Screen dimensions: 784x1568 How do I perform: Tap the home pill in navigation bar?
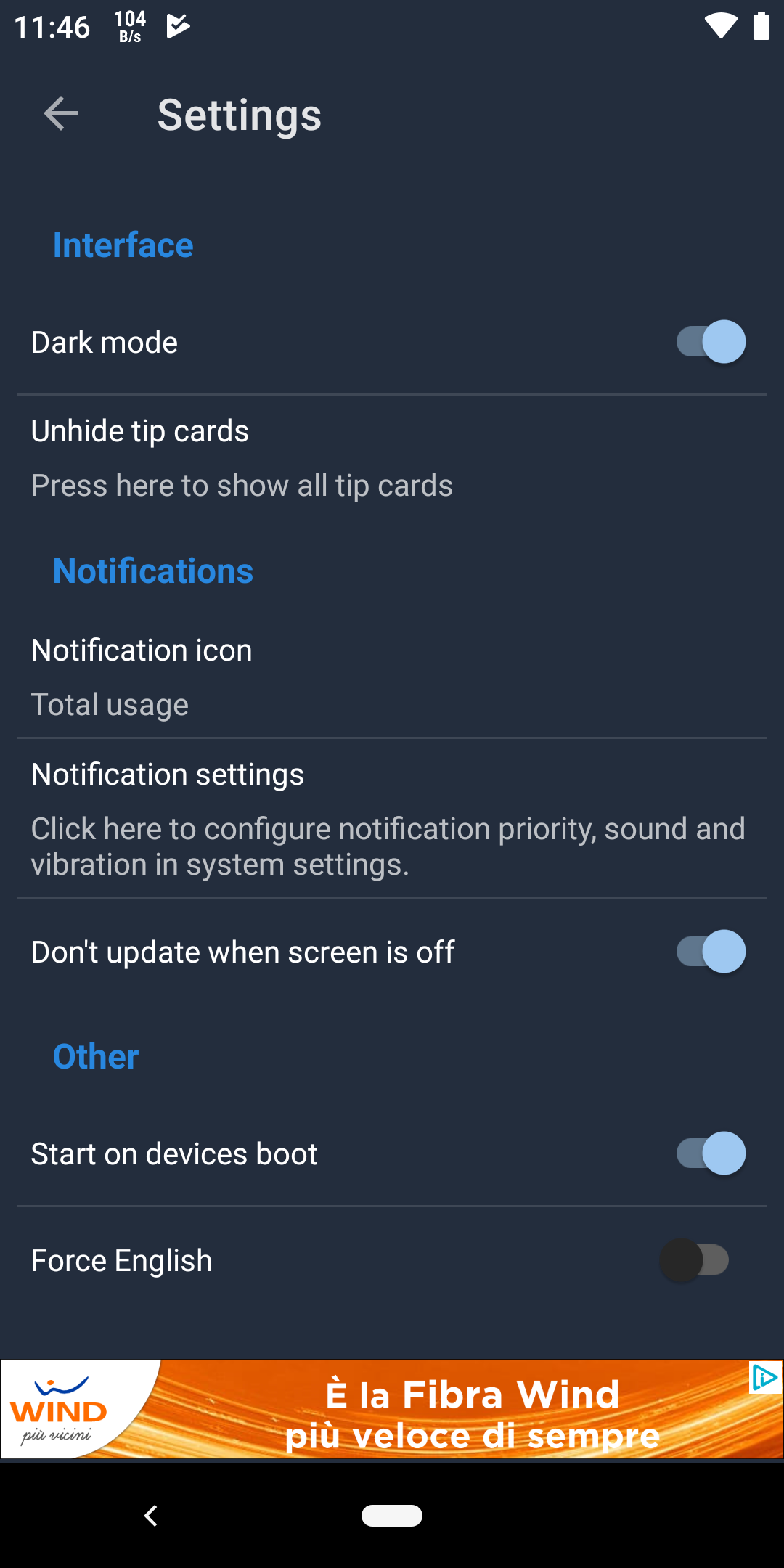pyautogui.click(x=392, y=1516)
